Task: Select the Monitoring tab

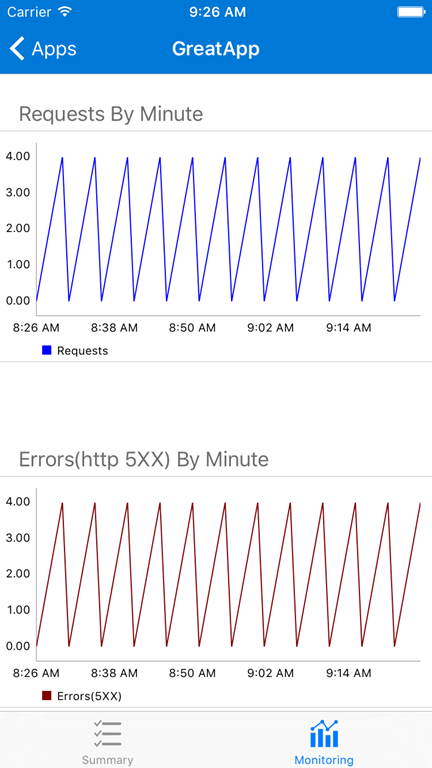Action: coord(324,742)
